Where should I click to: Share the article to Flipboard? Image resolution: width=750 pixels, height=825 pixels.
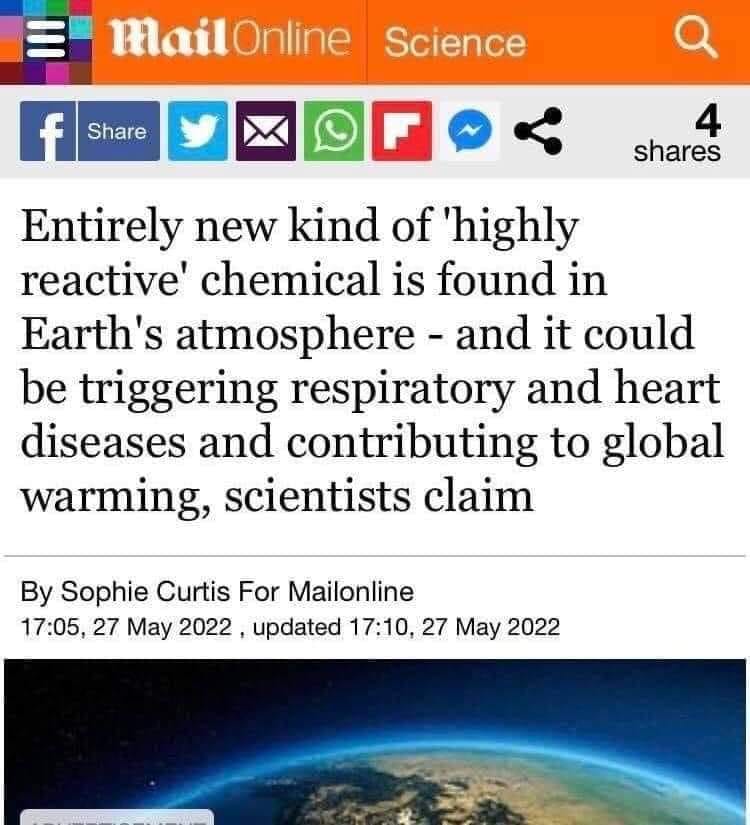pyautogui.click(x=401, y=132)
